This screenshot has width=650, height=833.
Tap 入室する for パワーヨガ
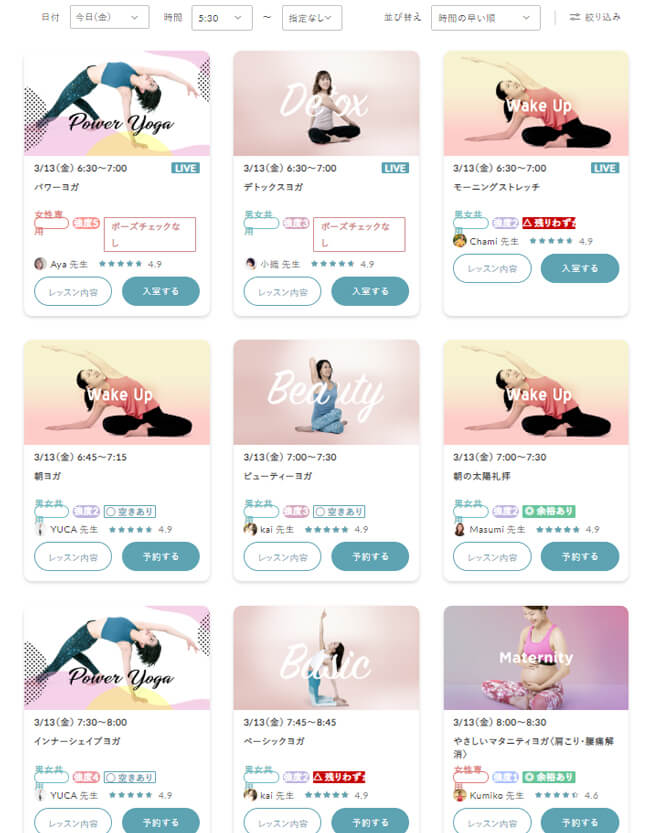pyautogui.click(x=161, y=291)
